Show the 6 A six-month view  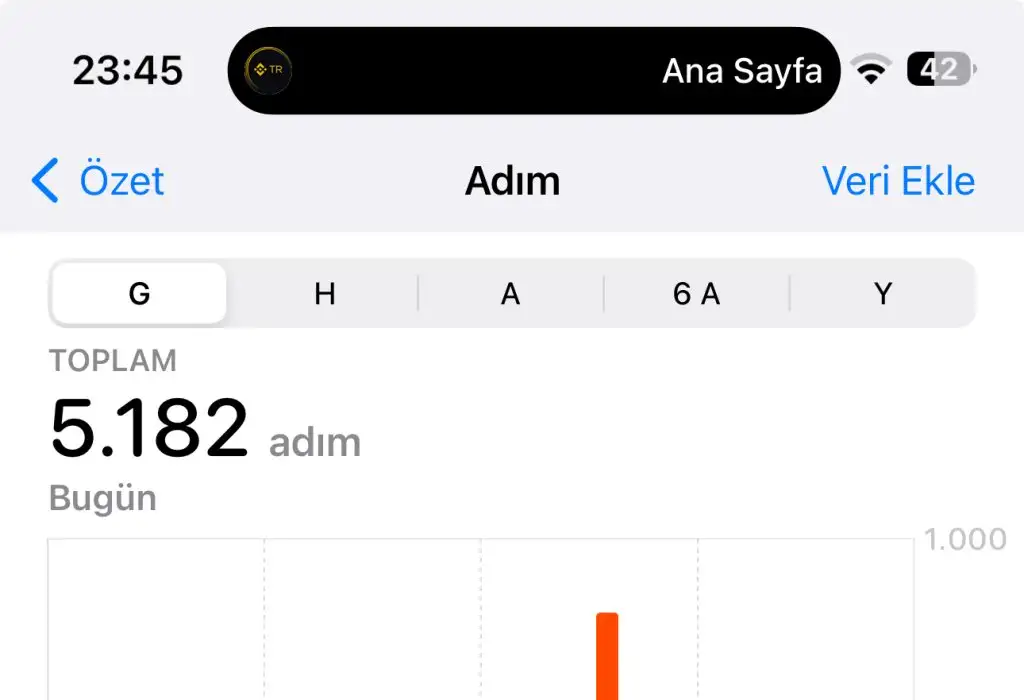[x=696, y=294]
